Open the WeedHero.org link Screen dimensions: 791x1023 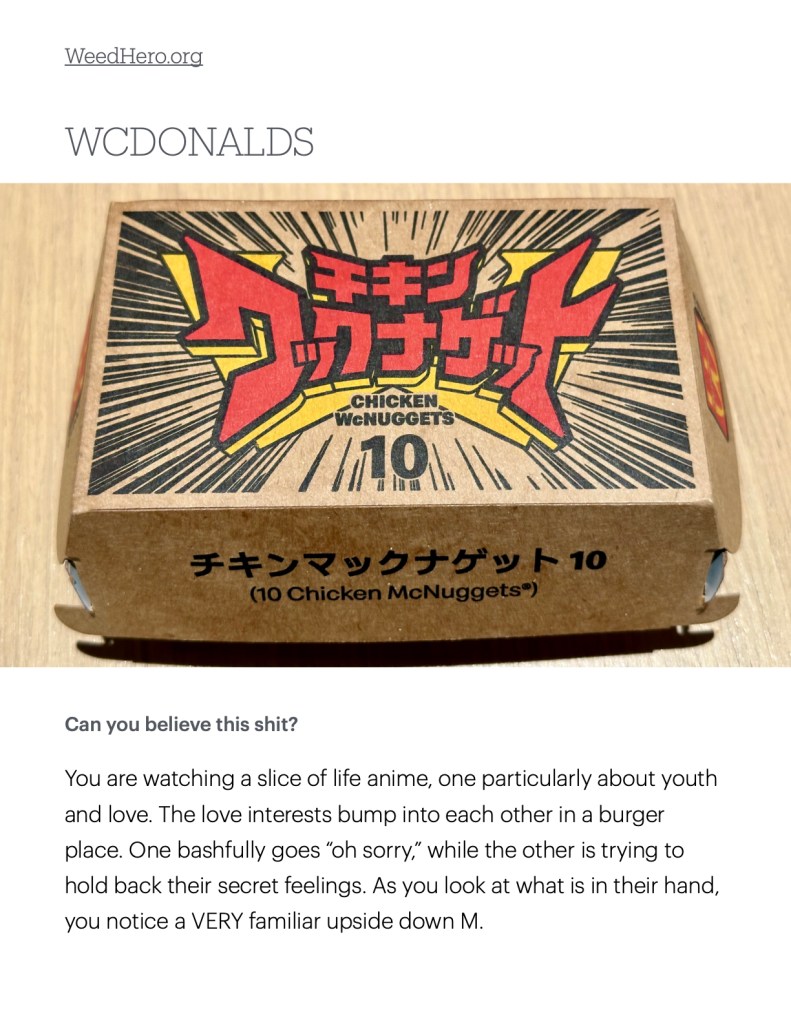tap(133, 57)
